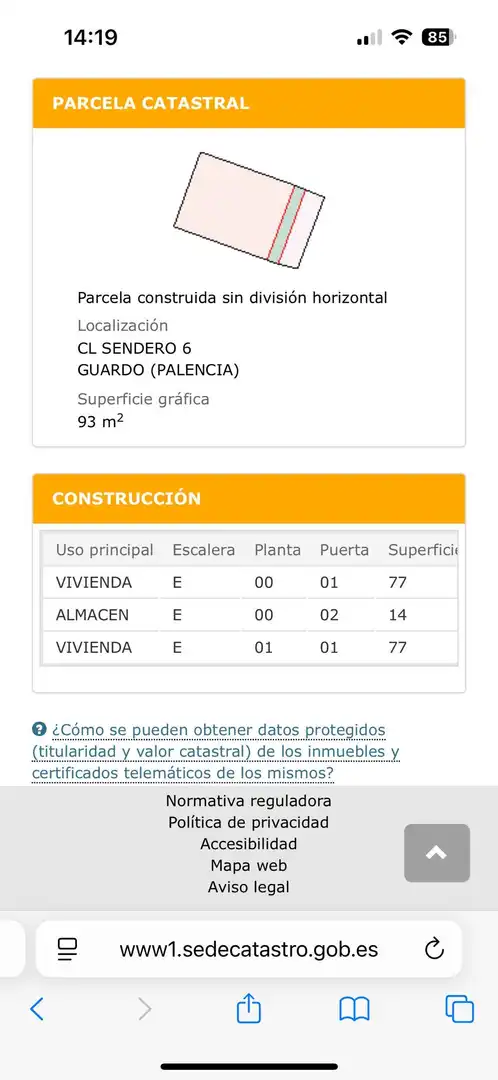Show all open Safari tabs
Viewport: 498px width, 1080px height.
pyautogui.click(x=459, y=1009)
